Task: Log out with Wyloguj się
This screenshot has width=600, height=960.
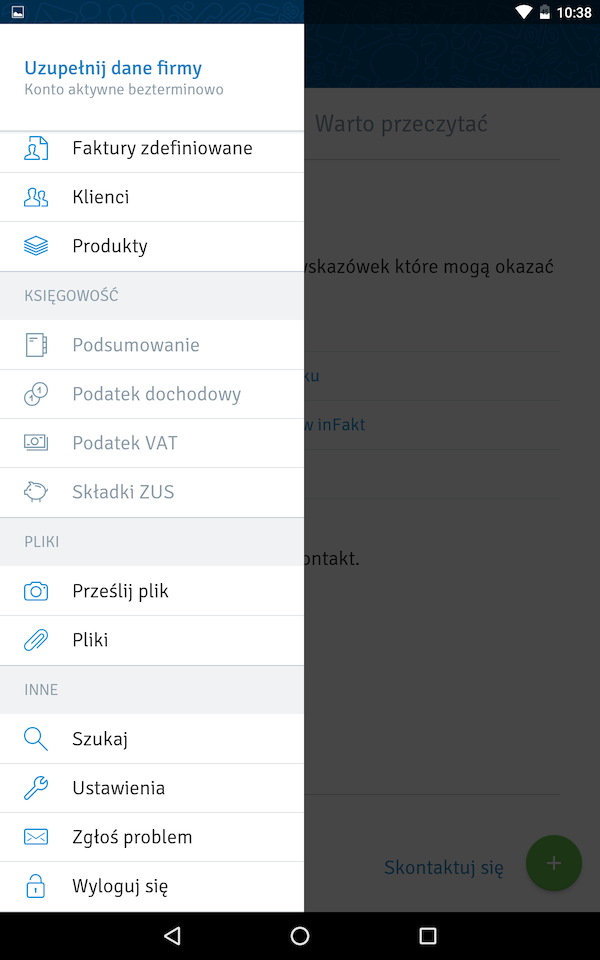Action: coord(152,887)
